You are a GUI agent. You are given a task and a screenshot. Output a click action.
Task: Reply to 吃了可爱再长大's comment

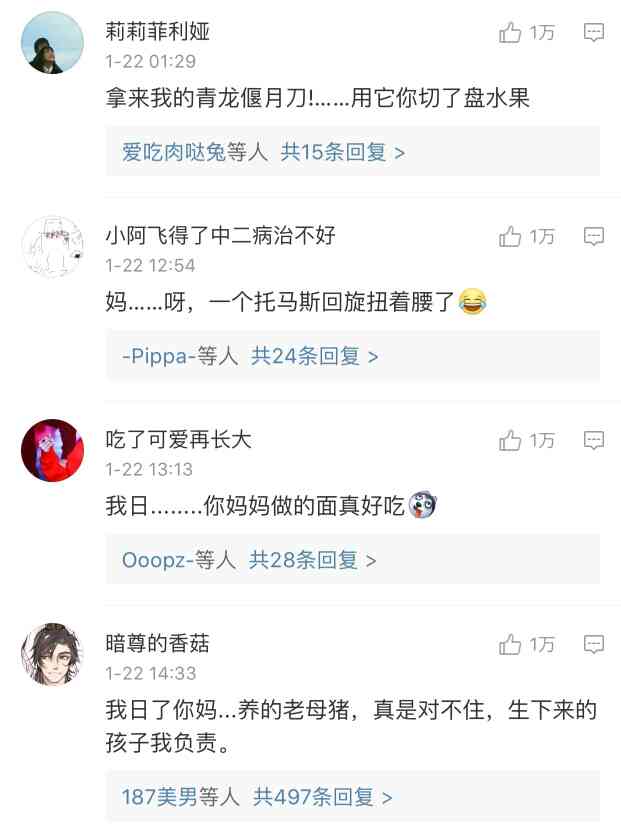593,440
